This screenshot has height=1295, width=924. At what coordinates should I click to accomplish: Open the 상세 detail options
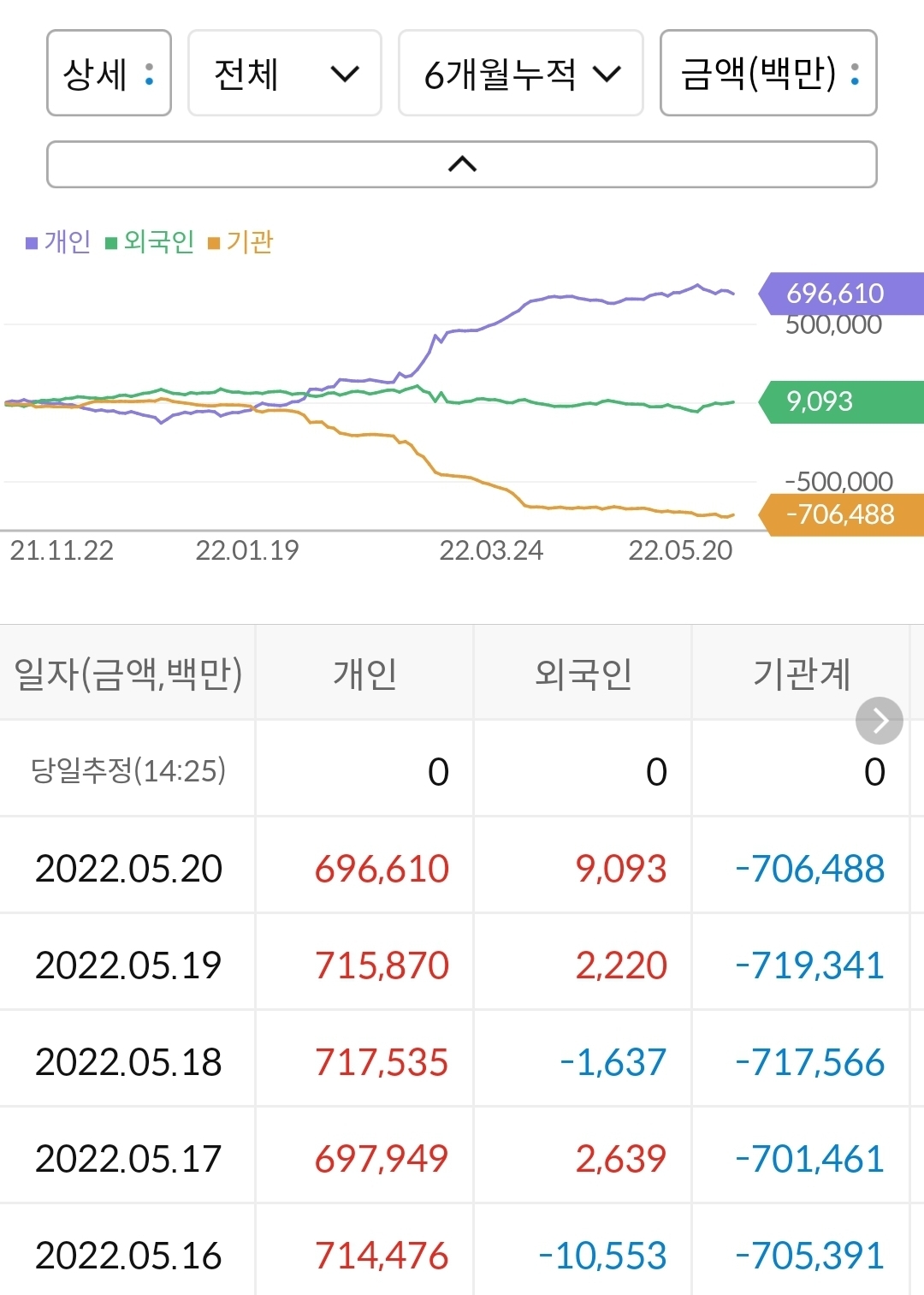pyautogui.click(x=108, y=74)
